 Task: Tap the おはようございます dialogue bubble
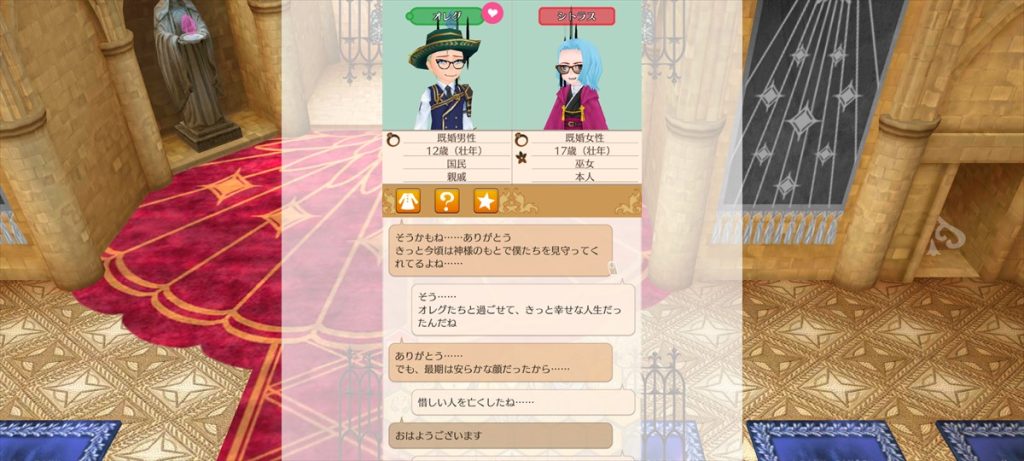(499, 436)
